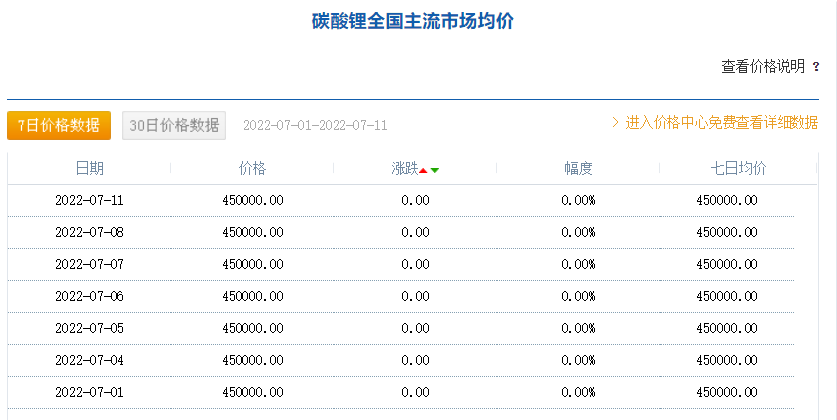Viewport: 837px width, 420px height.
Task: Switch to the 30日价格数据 tab
Action: [174, 125]
